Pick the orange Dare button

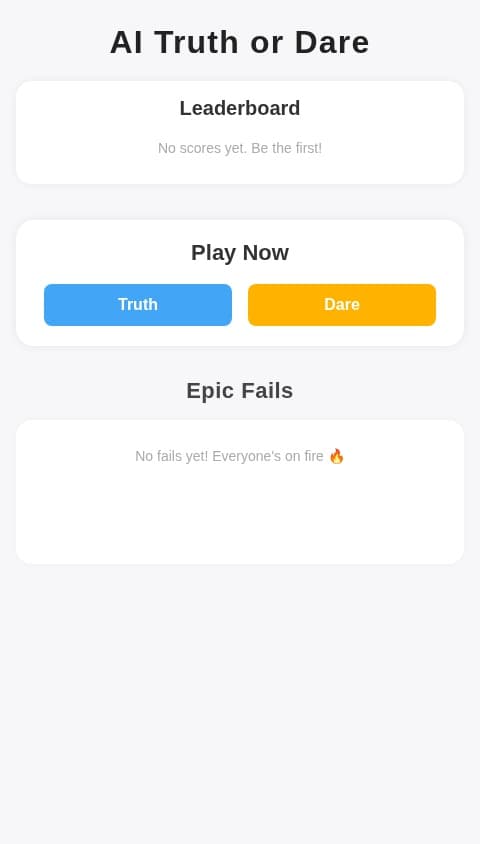click(342, 305)
